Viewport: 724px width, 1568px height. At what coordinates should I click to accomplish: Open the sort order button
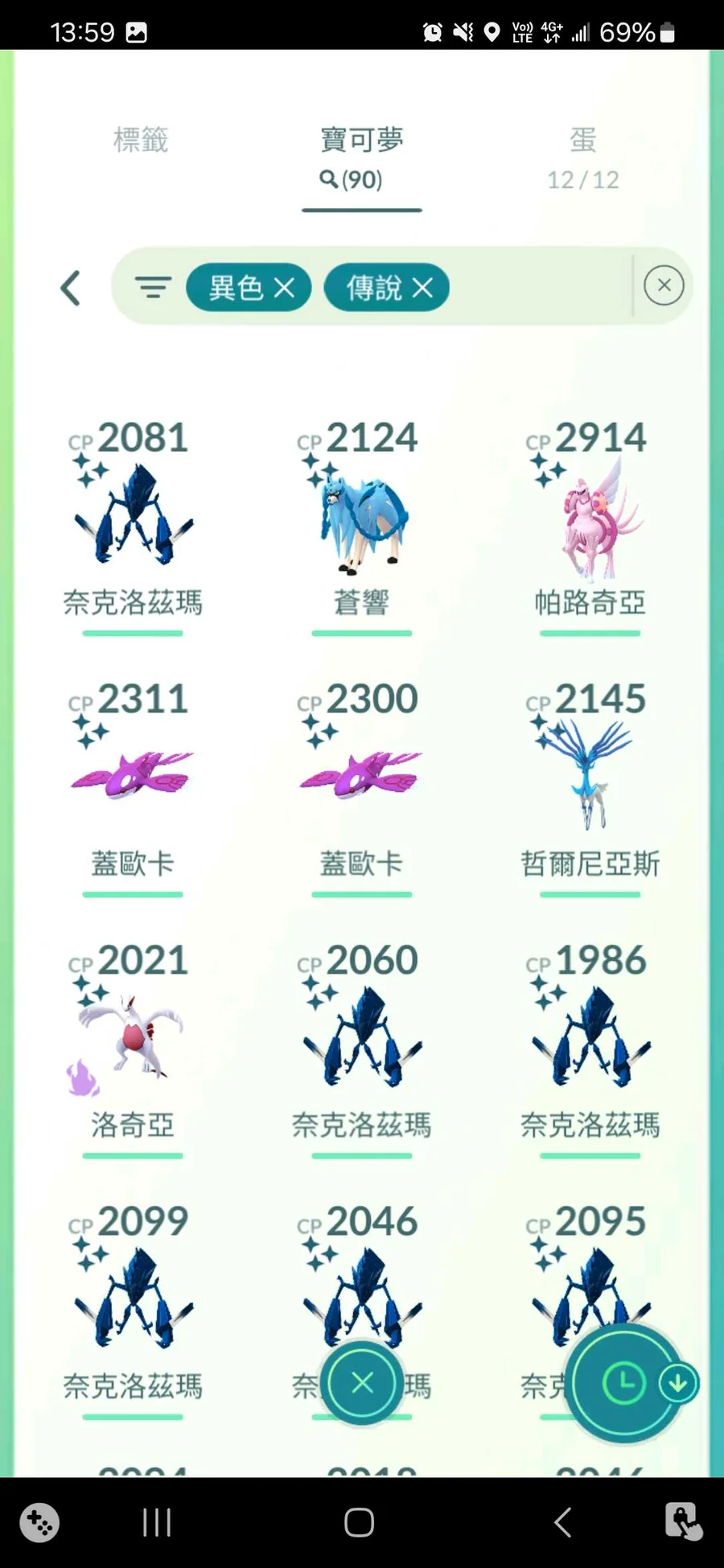click(x=626, y=1383)
